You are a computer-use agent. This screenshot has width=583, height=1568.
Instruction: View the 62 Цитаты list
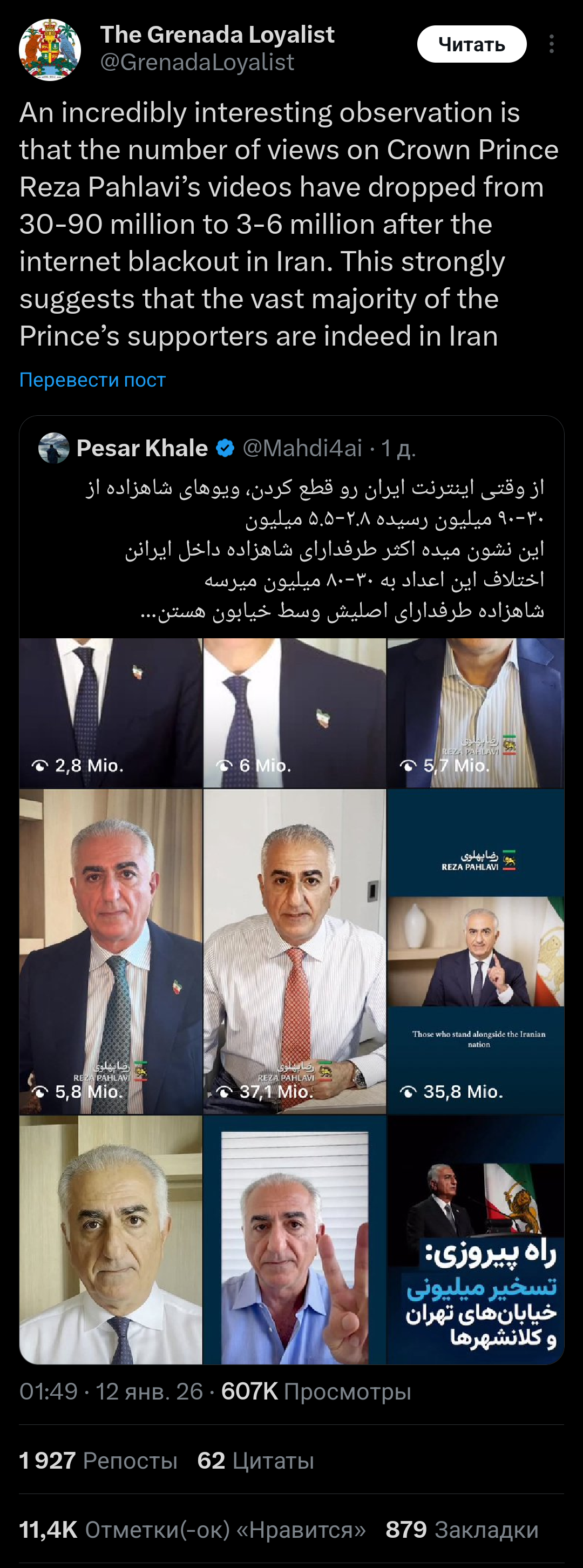255,1460
